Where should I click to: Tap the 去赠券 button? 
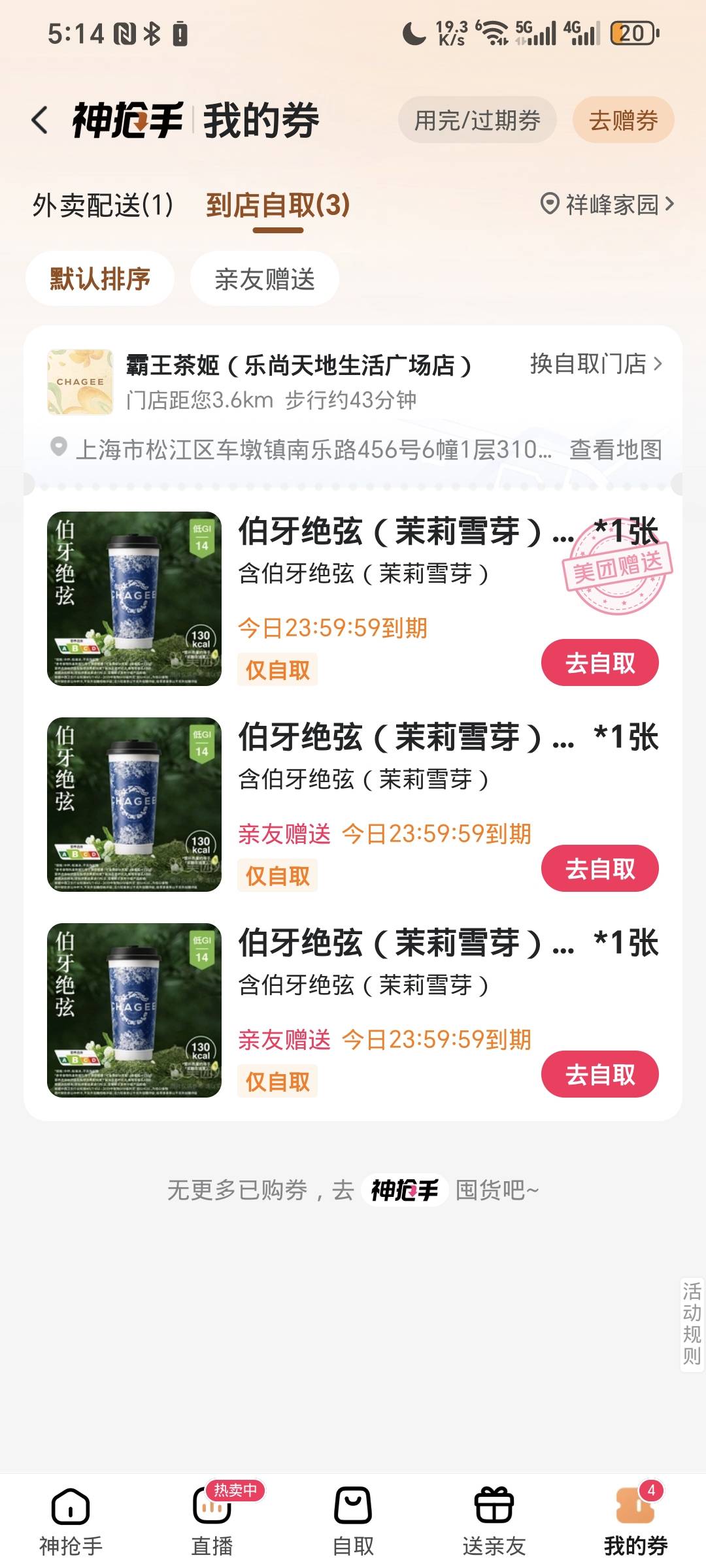point(623,120)
